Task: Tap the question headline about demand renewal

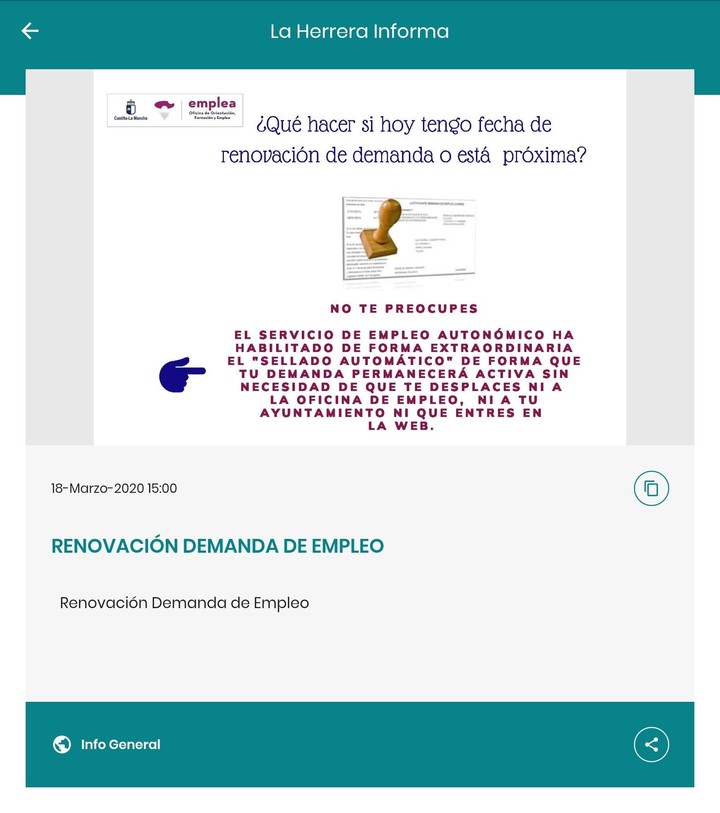Action: [405, 140]
